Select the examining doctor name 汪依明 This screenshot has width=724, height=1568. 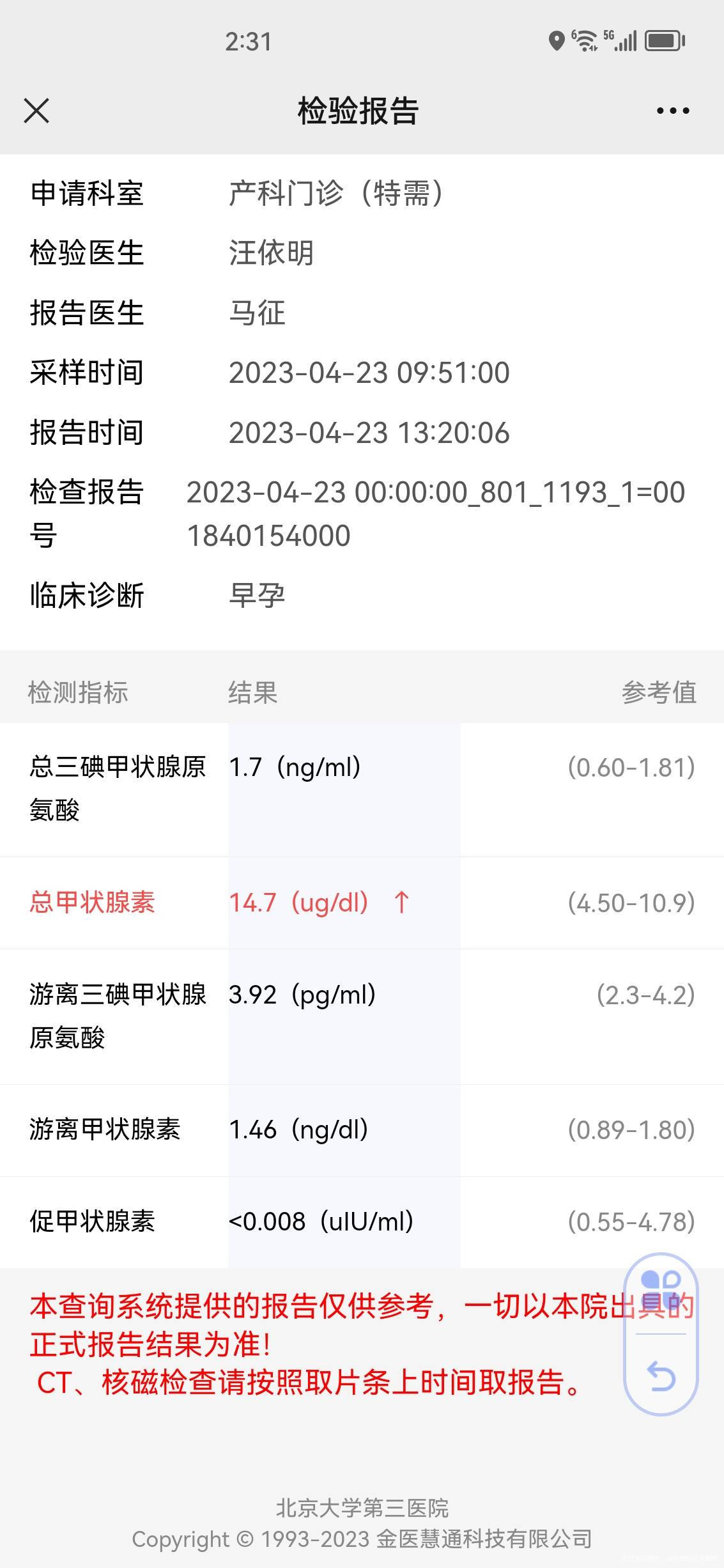coord(271,254)
